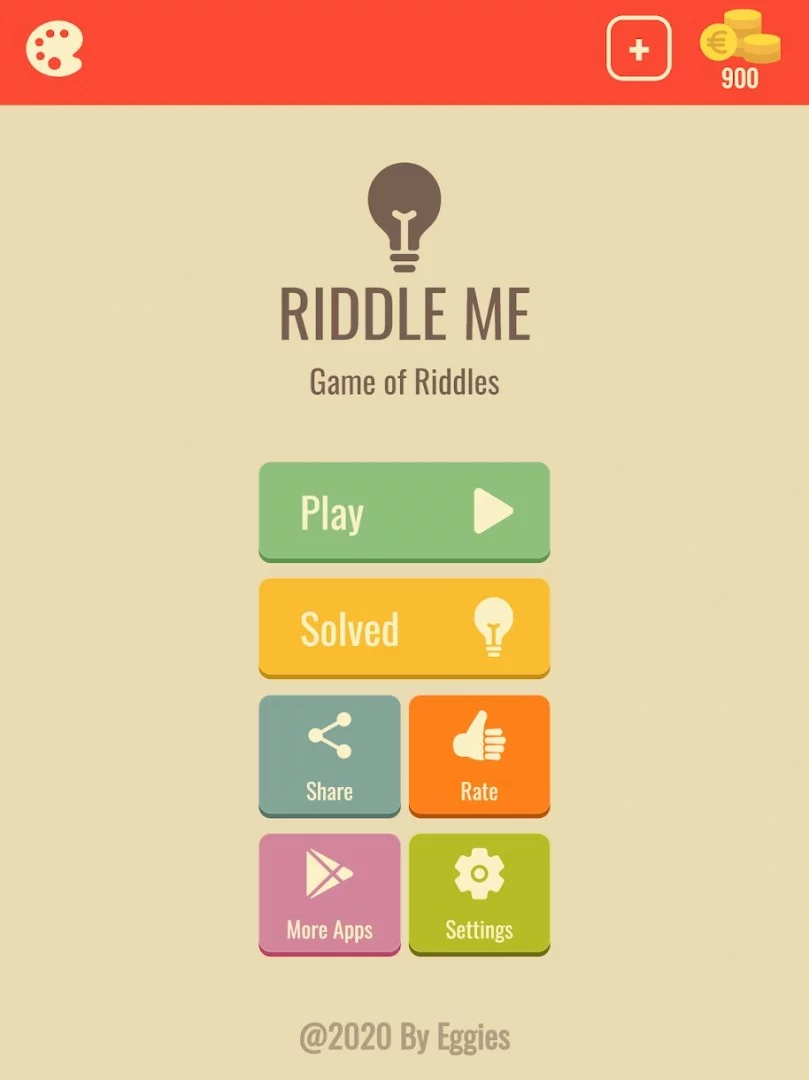Rate the Riddle Me app

tap(479, 756)
